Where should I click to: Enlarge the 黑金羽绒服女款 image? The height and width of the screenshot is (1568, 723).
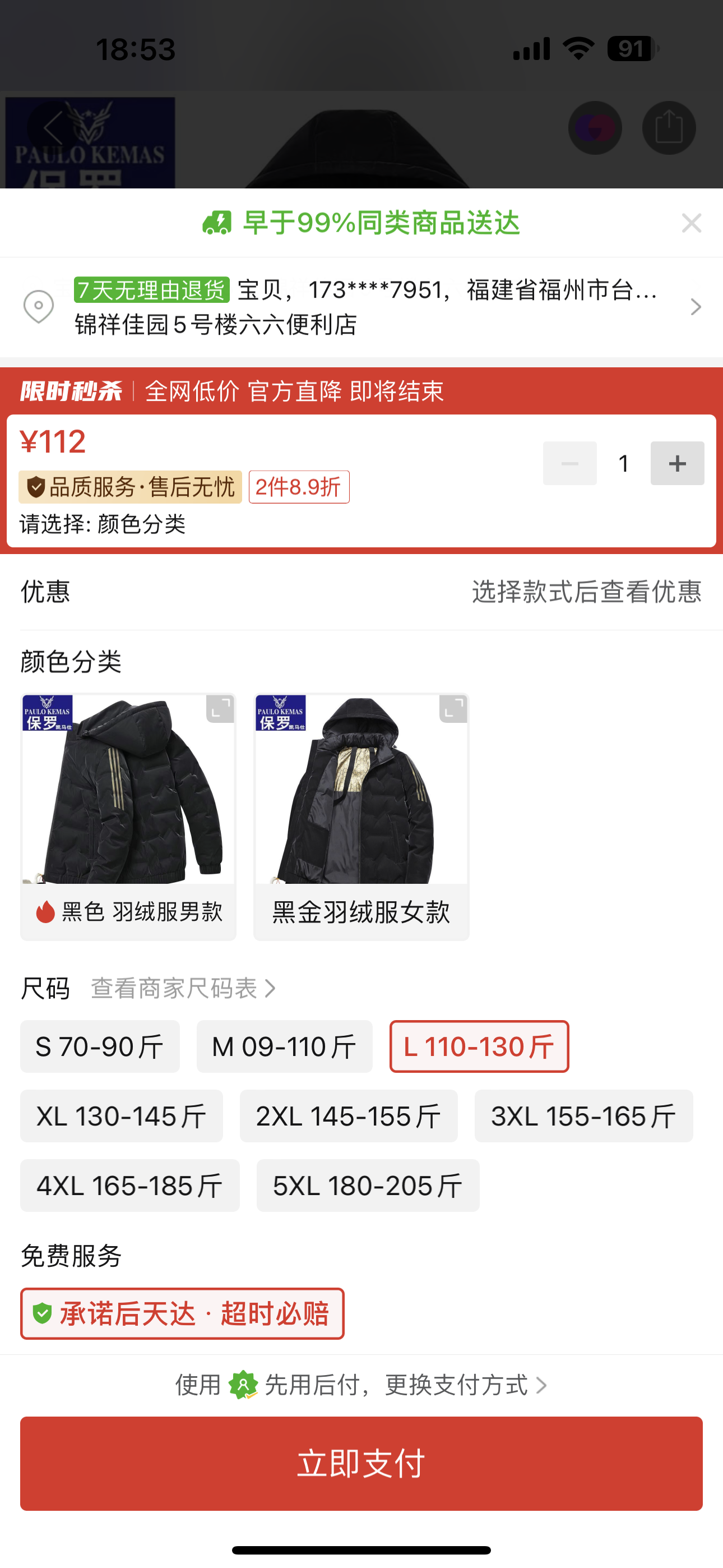pos(453,708)
